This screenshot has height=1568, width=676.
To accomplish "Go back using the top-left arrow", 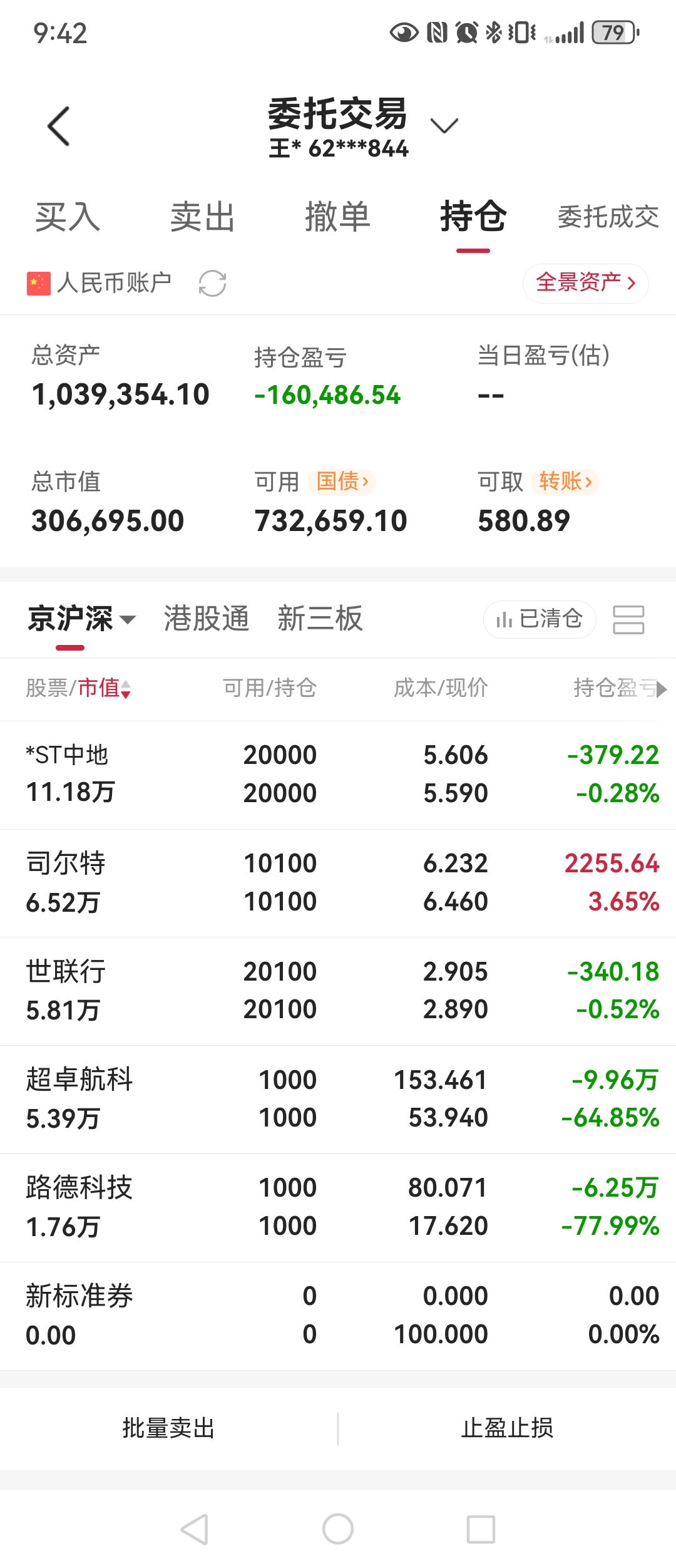I will pyautogui.click(x=59, y=126).
